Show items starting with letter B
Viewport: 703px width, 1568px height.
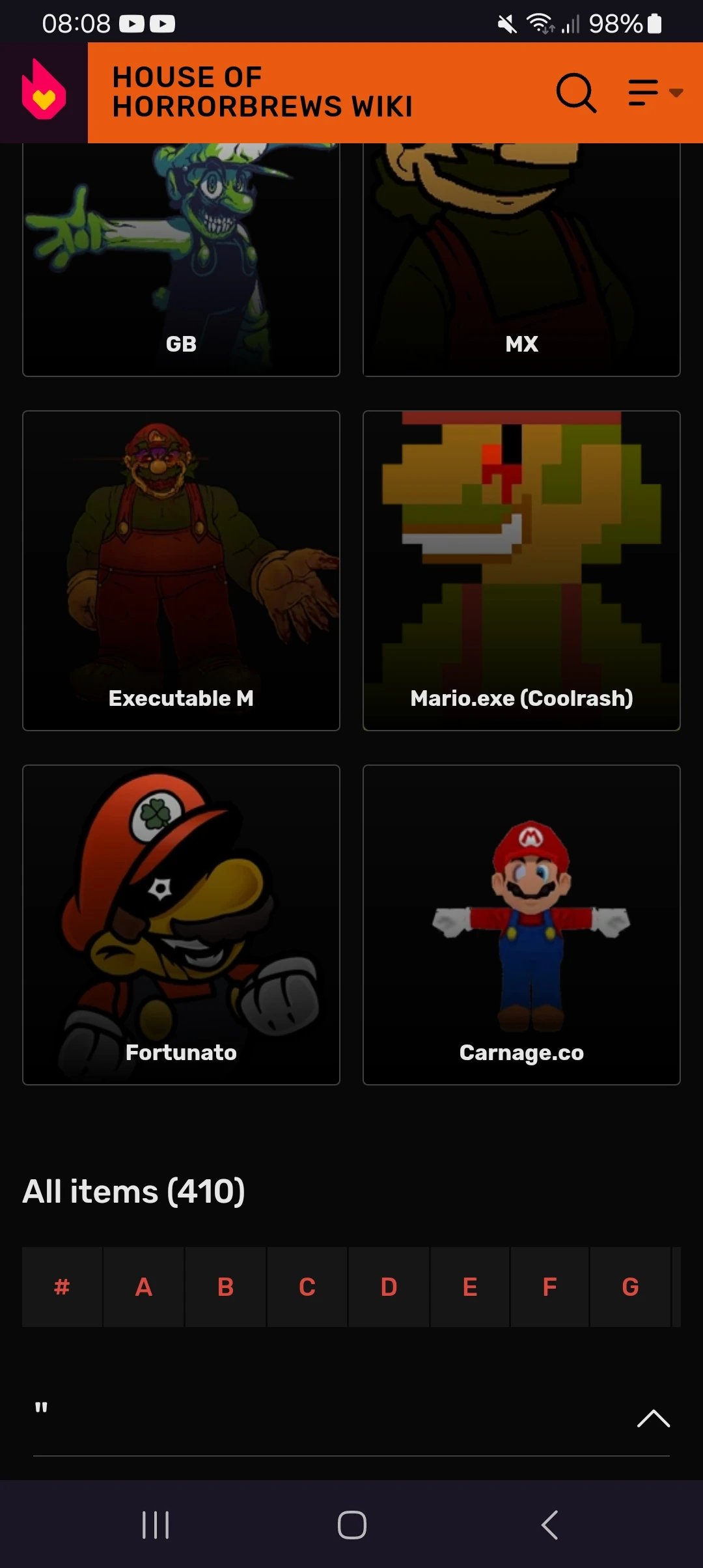pyautogui.click(x=225, y=1287)
